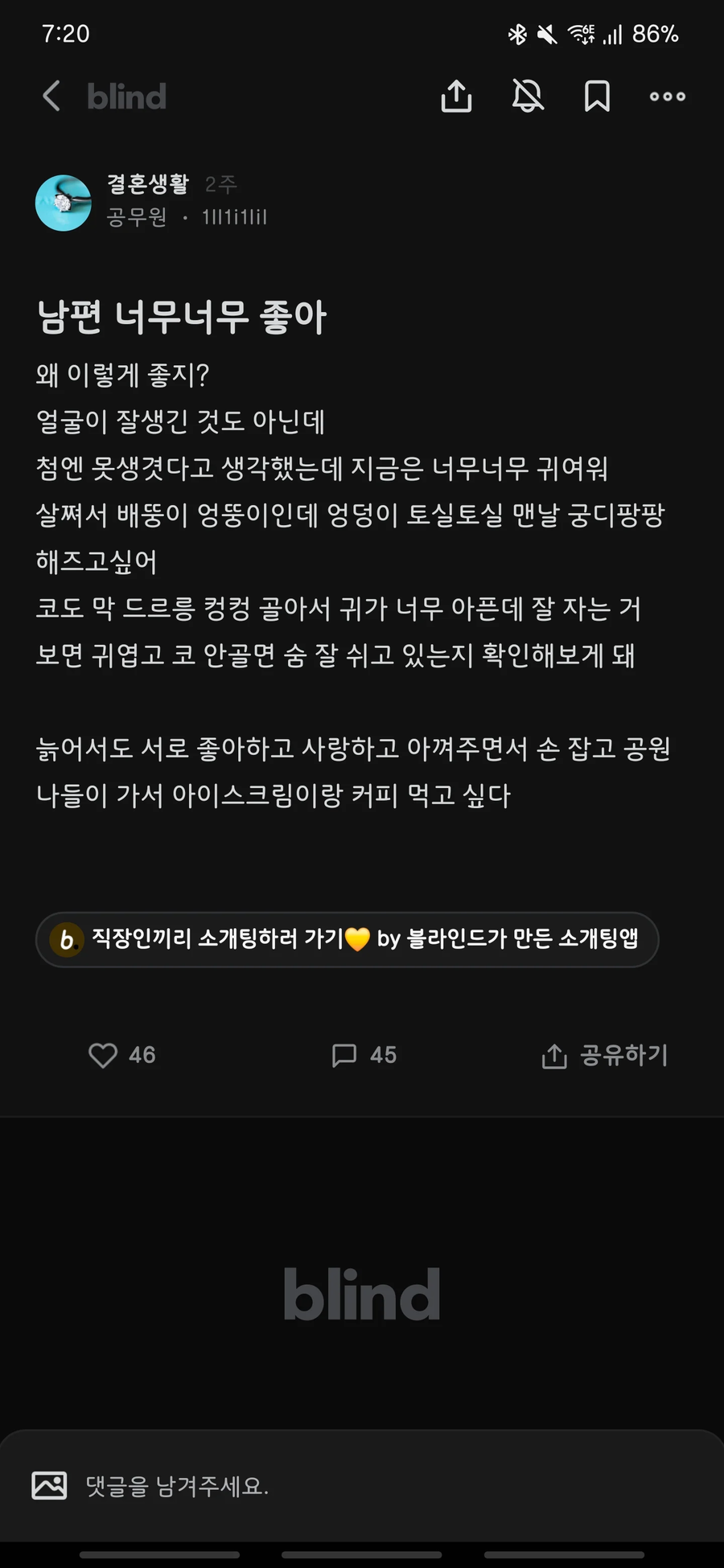Open the 결혼생활 channel page
This screenshot has height=1568, width=724.
[x=146, y=183]
